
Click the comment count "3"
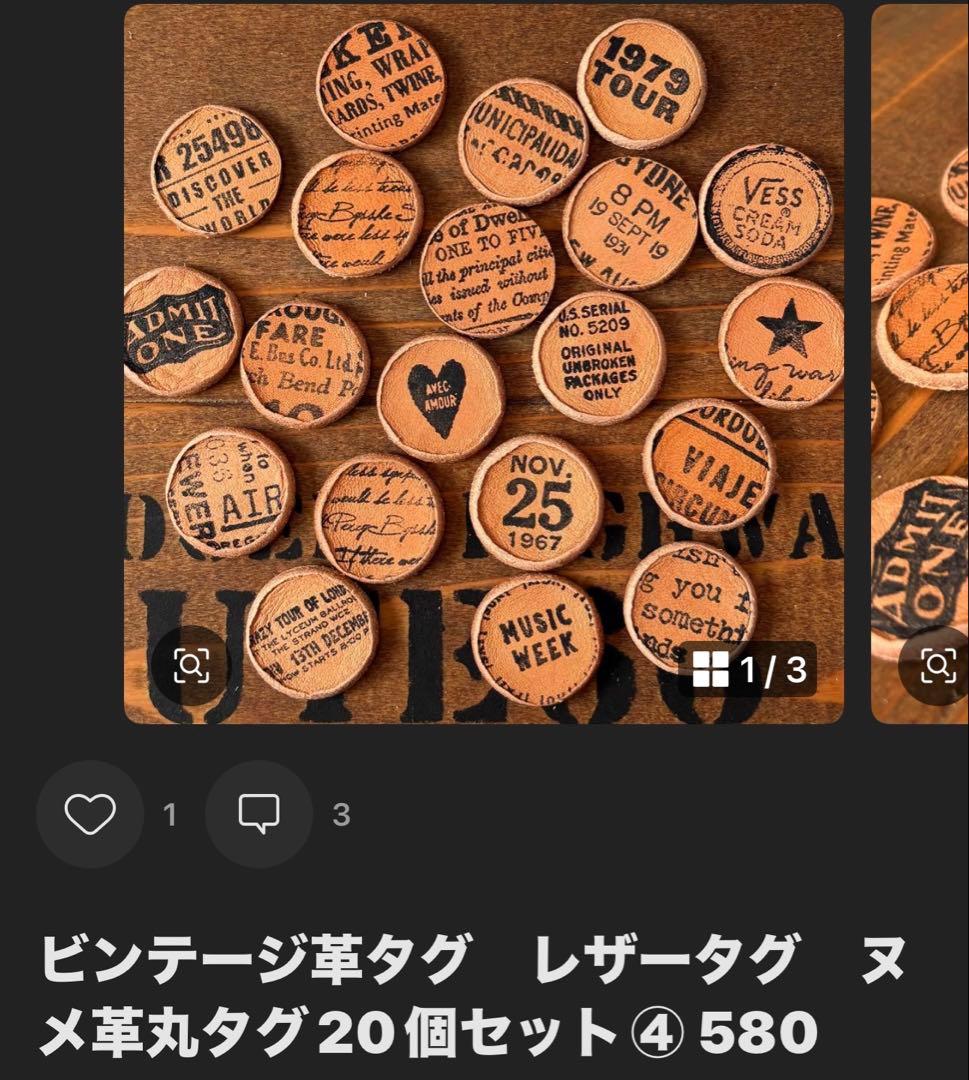point(340,813)
